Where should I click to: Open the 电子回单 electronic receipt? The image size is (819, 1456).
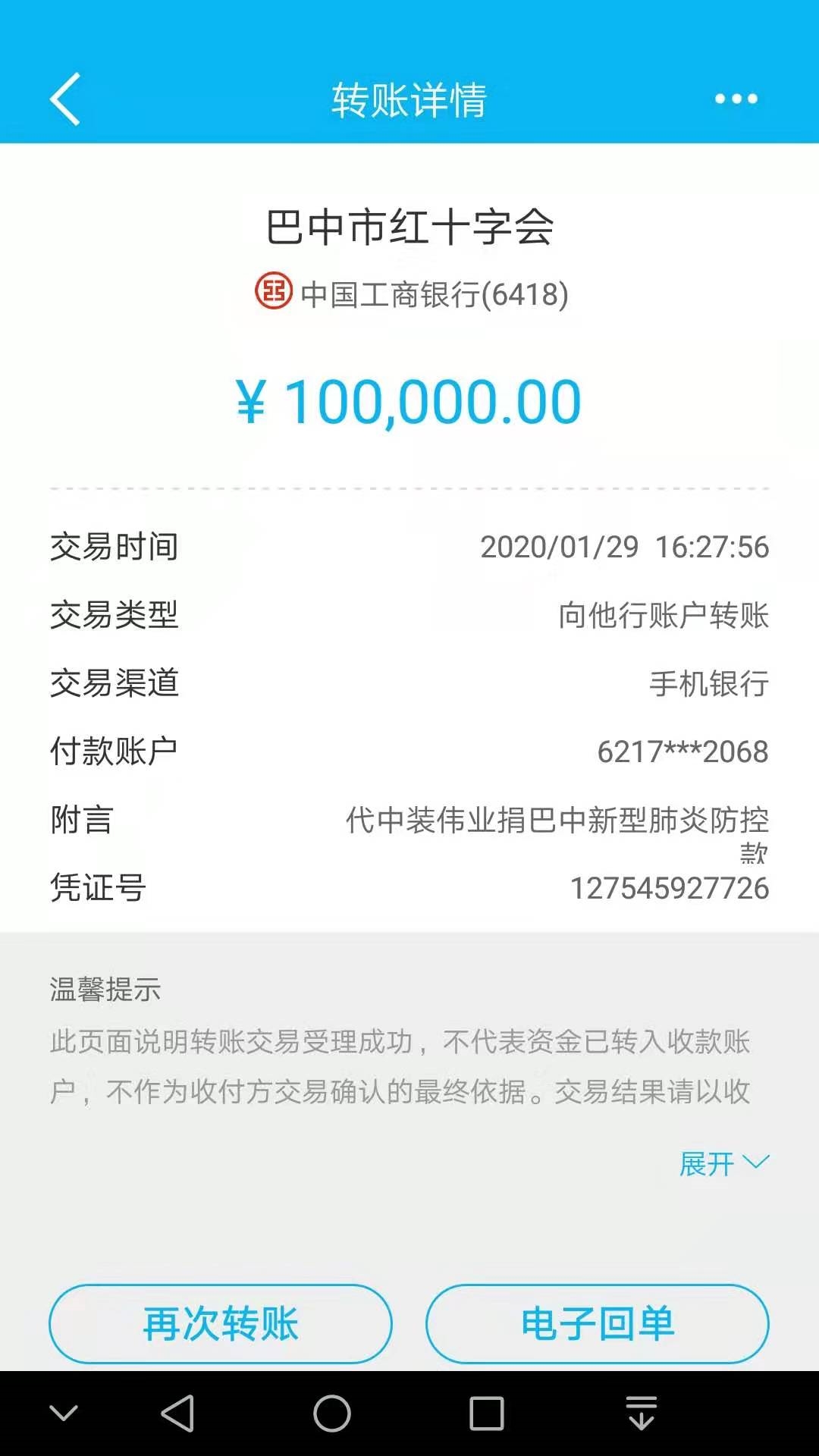[x=598, y=1324]
